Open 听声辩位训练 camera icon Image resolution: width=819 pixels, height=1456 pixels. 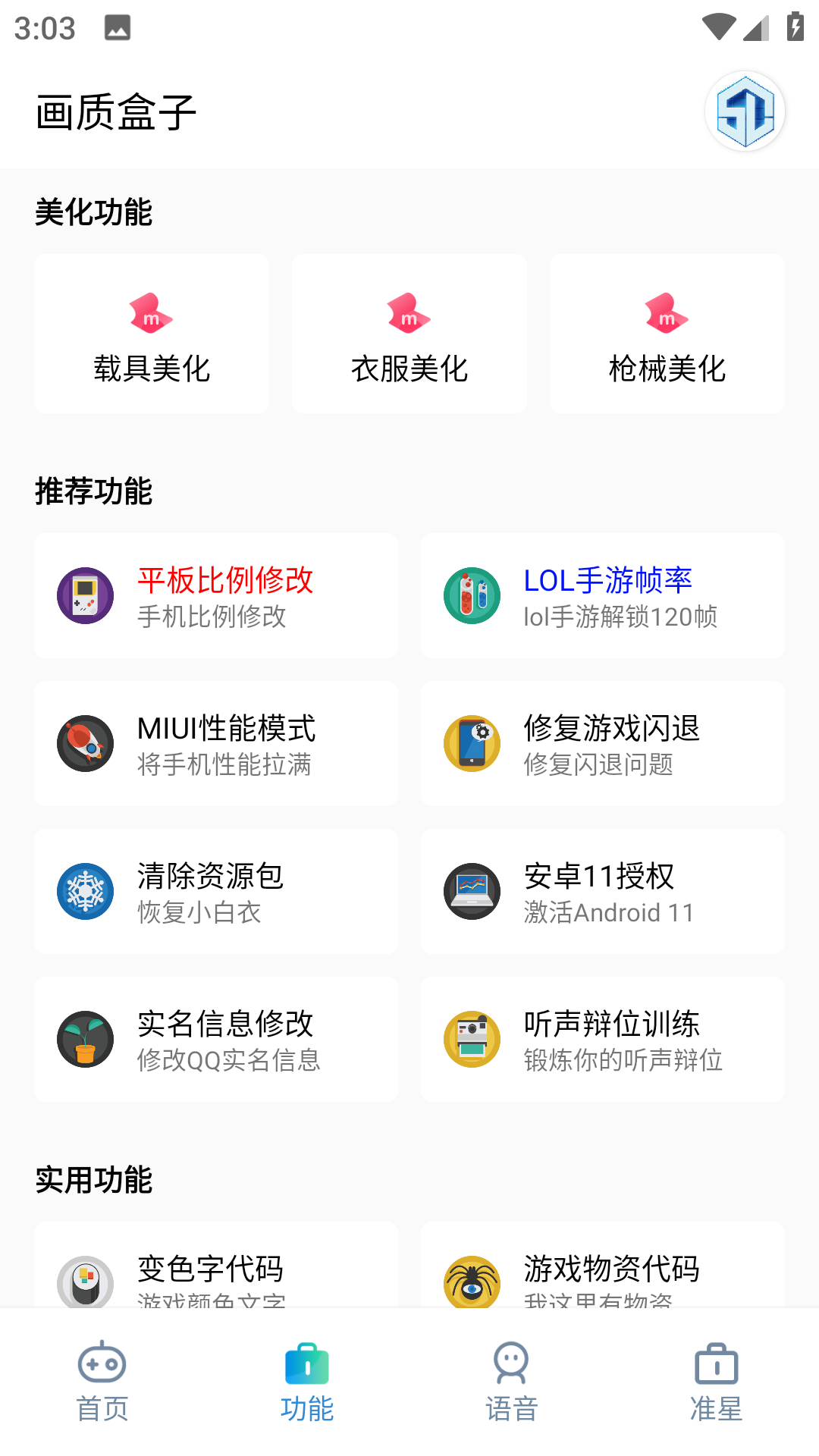(x=472, y=1039)
